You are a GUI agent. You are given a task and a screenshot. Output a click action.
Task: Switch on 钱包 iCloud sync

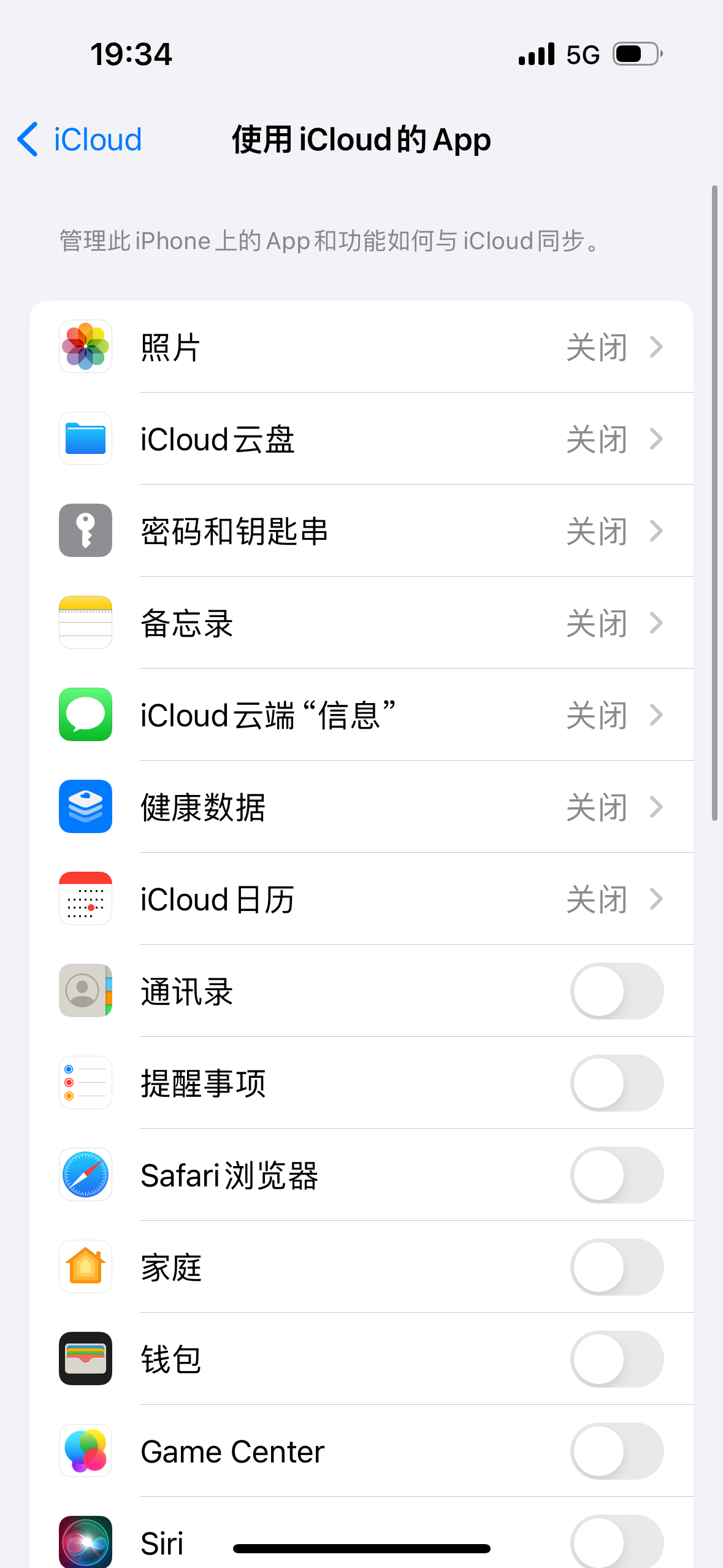pyautogui.click(x=616, y=1359)
